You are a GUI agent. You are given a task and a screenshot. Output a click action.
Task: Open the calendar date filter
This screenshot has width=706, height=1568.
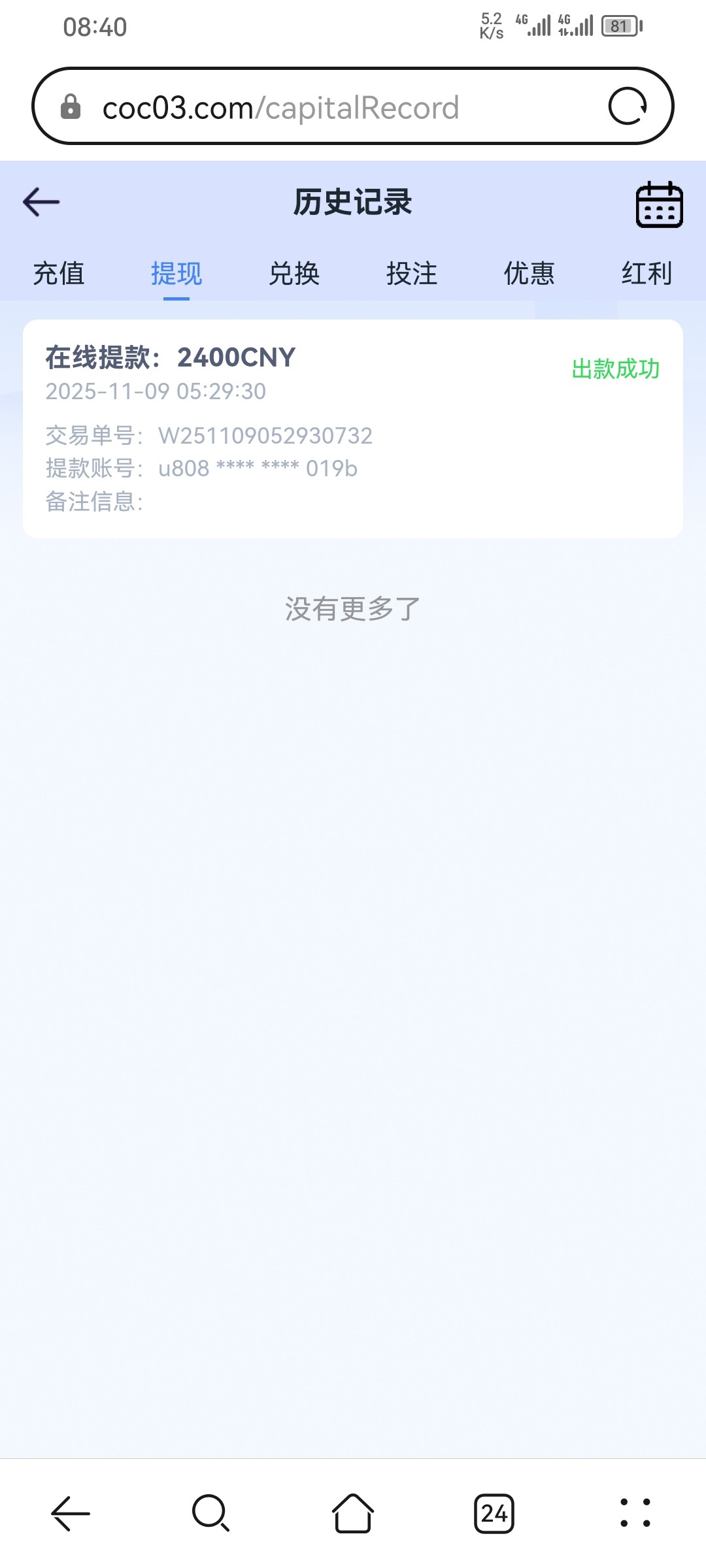[659, 204]
